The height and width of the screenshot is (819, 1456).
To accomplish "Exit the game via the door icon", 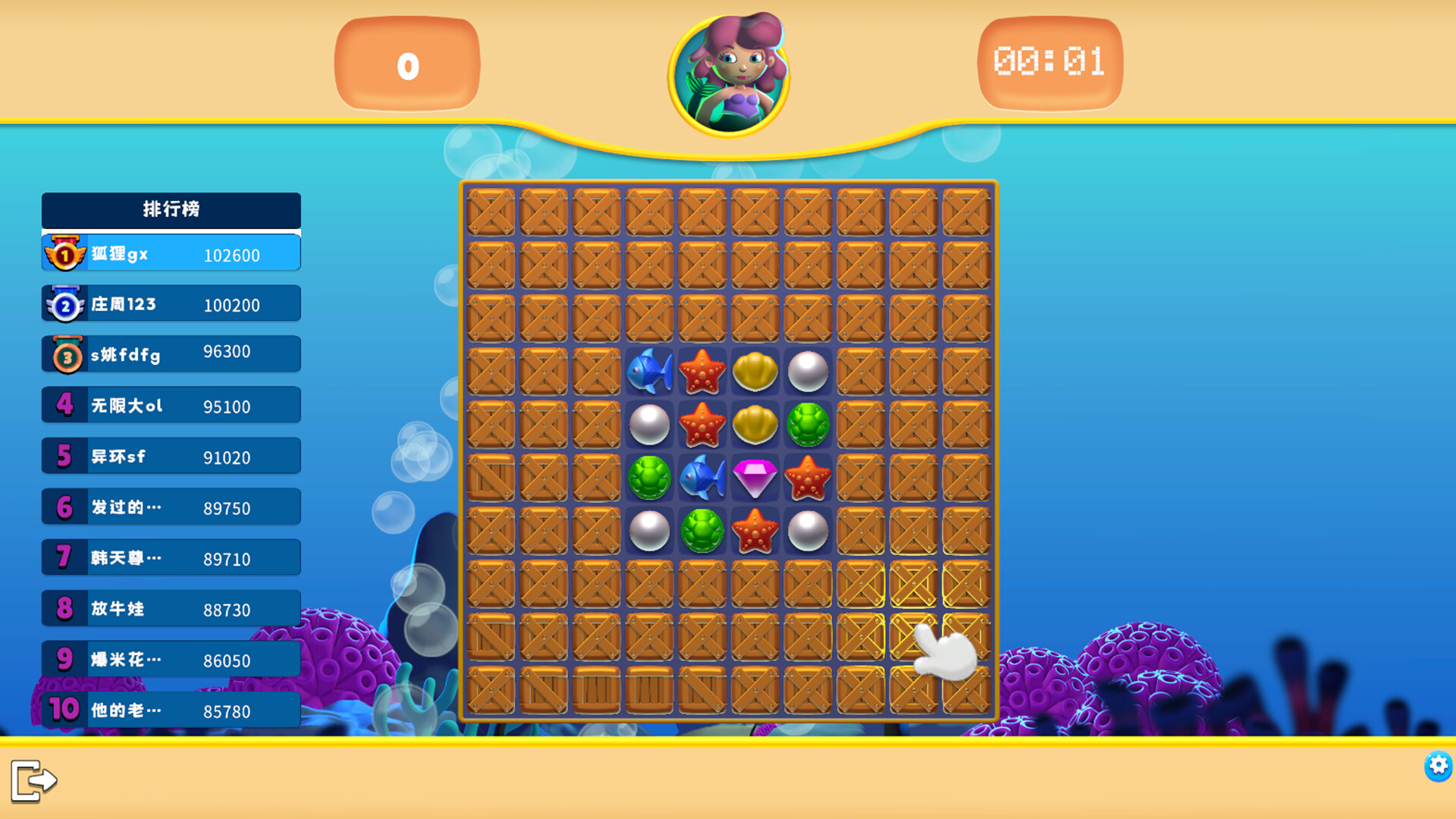I will click(33, 780).
